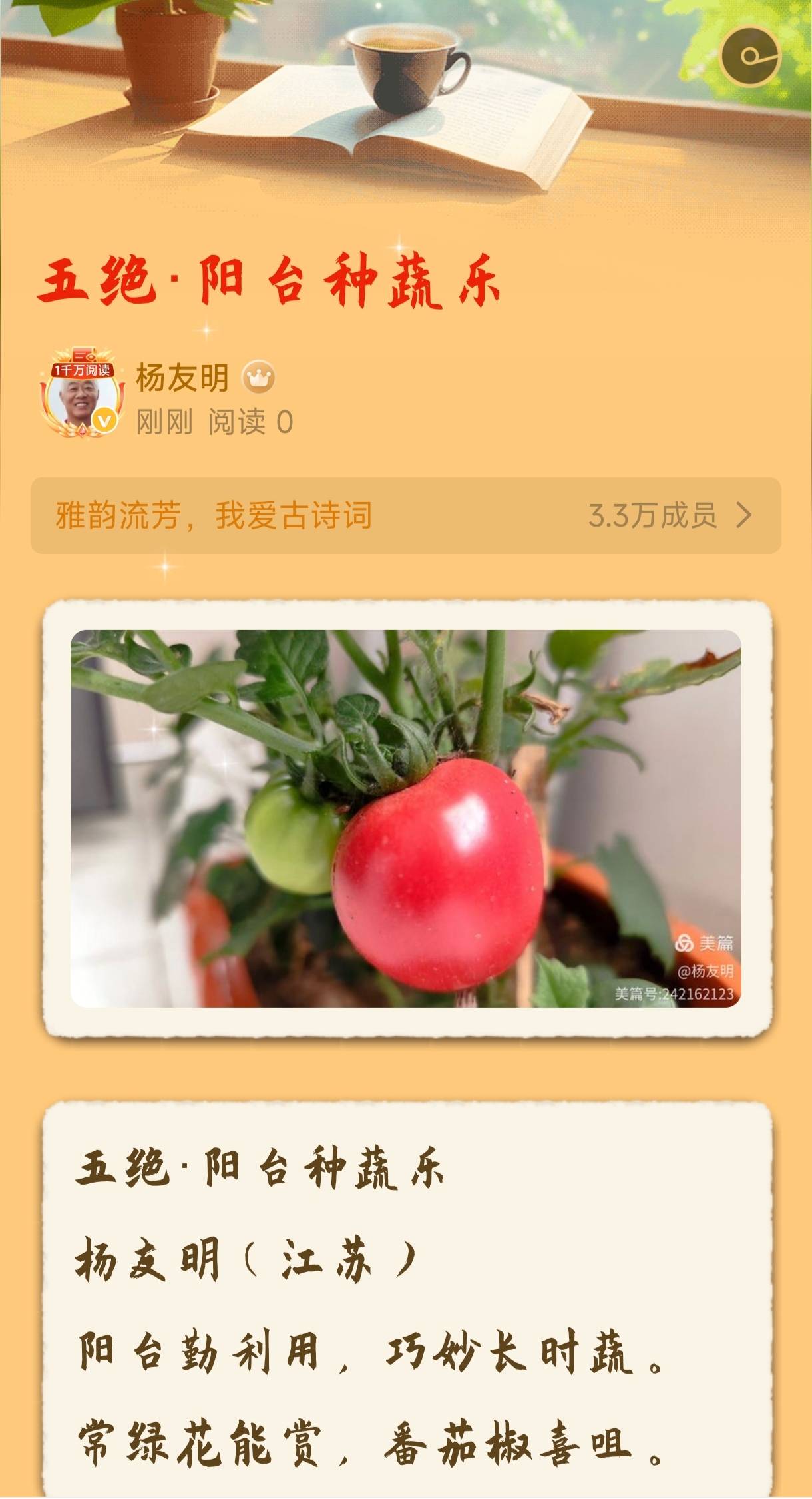
Task: Tap the music disc icon
Action: [x=751, y=56]
